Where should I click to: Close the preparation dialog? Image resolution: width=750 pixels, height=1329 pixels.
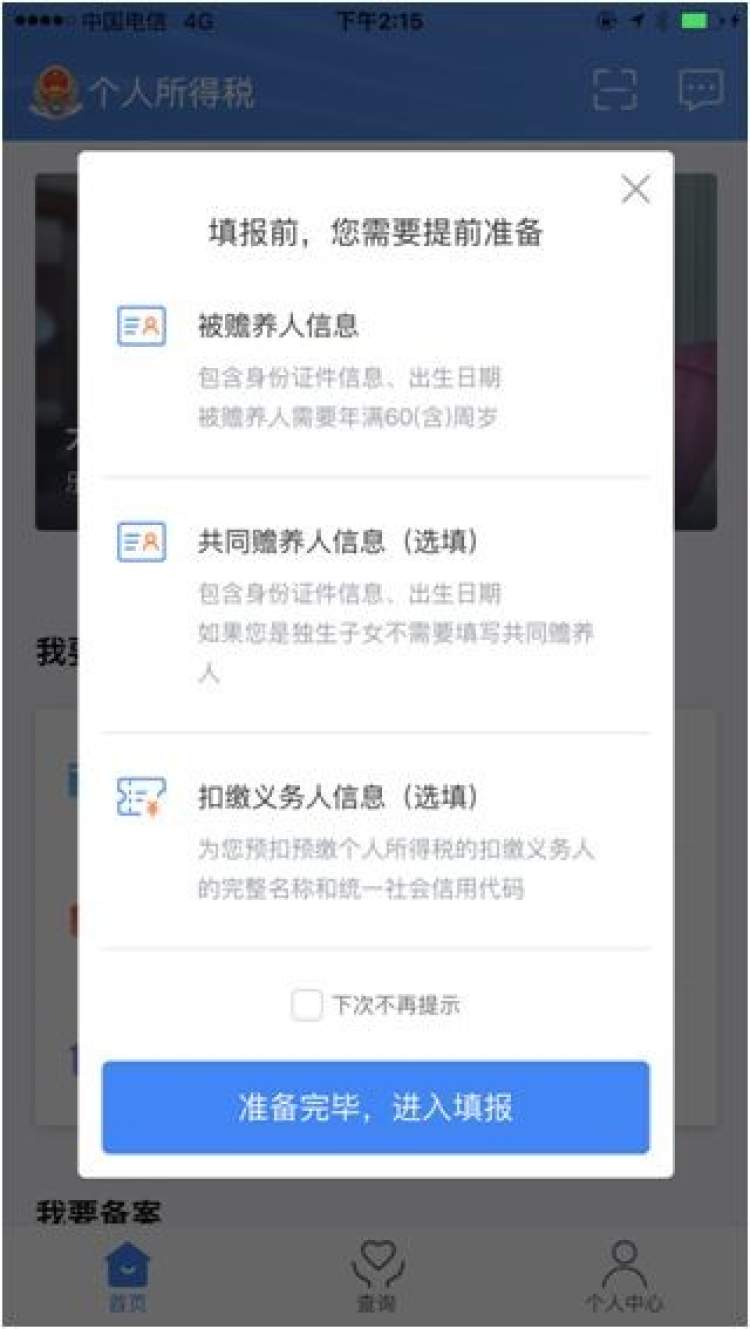[635, 189]
